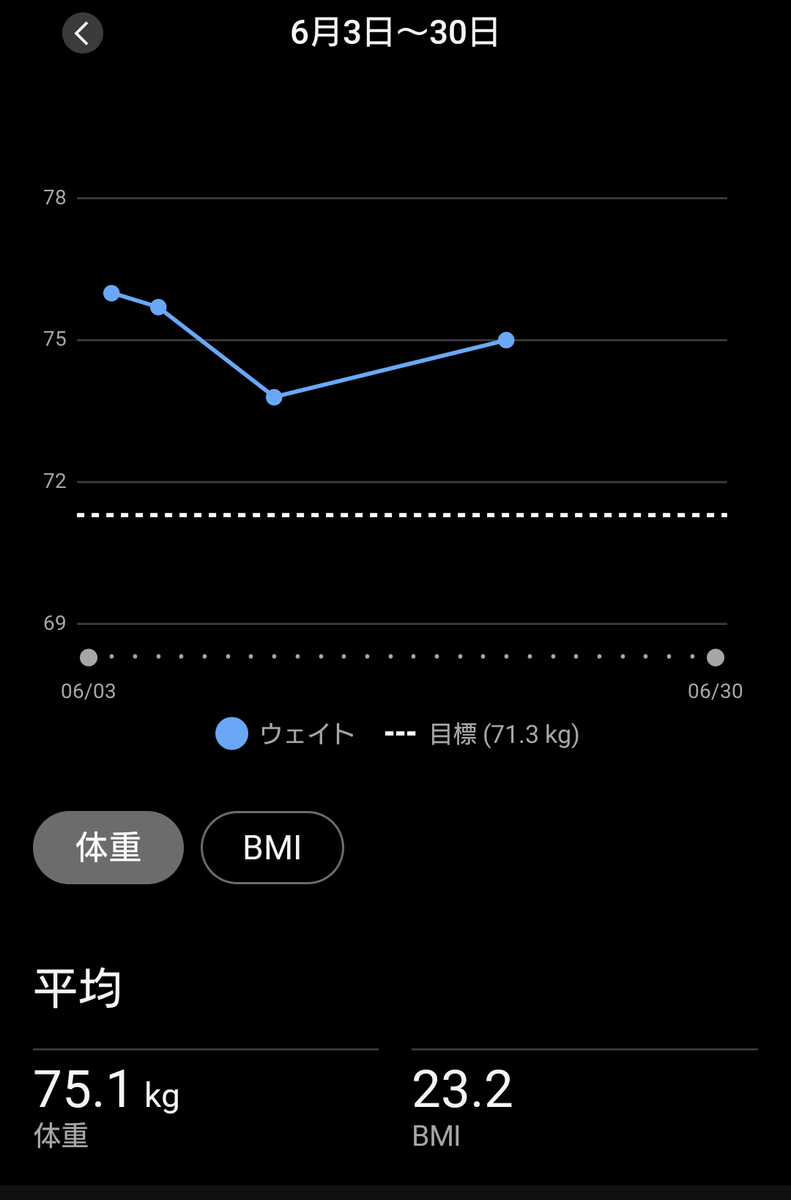Tap the lowest weight point on the graph

coord(274,397)
